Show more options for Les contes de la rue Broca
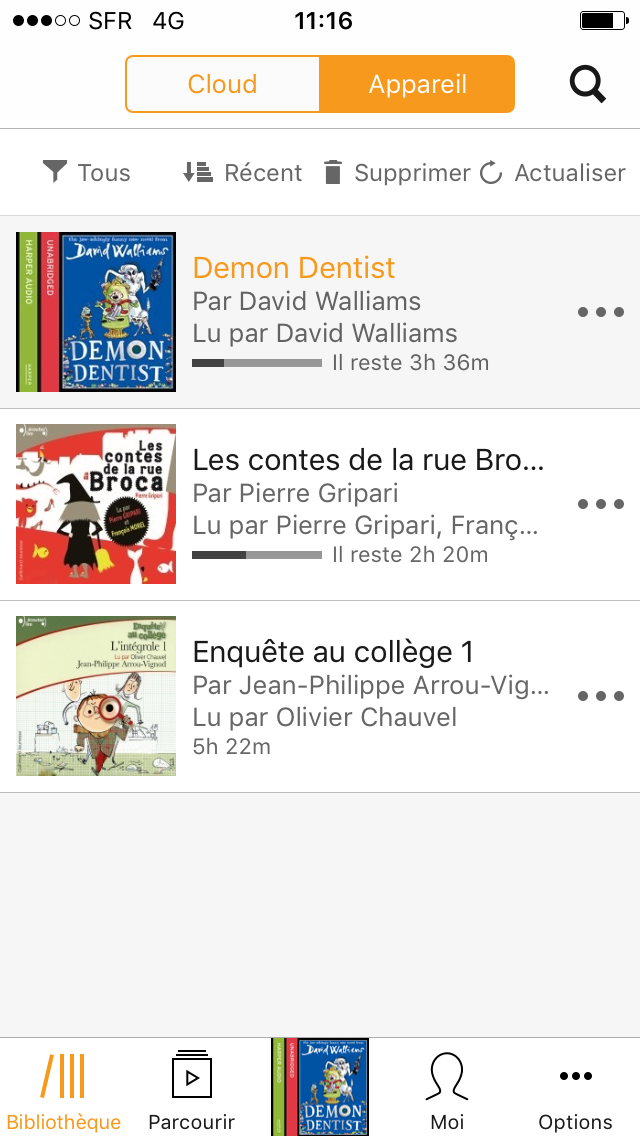 click(x=601, y=504)
